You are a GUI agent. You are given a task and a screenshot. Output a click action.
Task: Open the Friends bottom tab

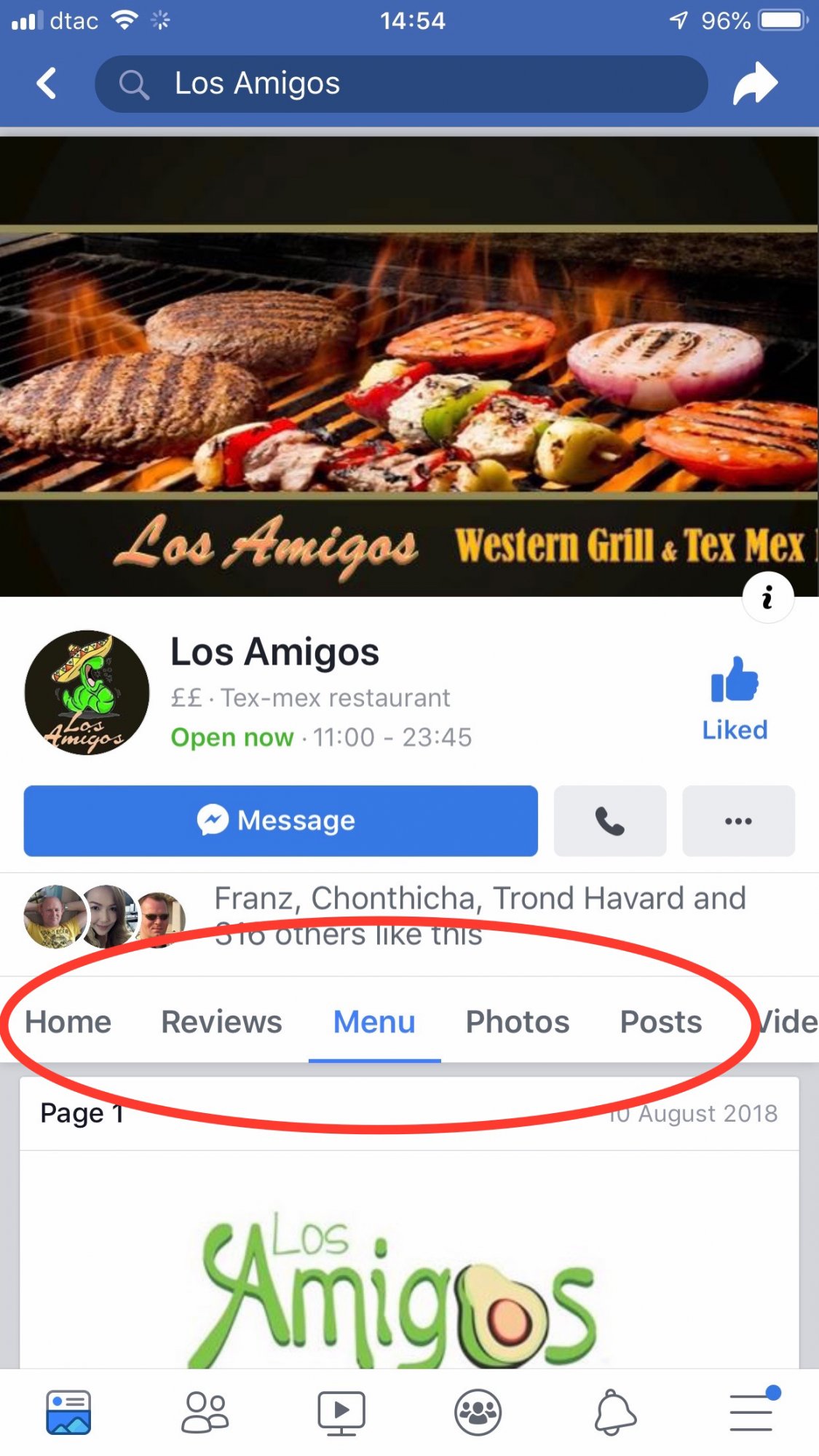205,1412
